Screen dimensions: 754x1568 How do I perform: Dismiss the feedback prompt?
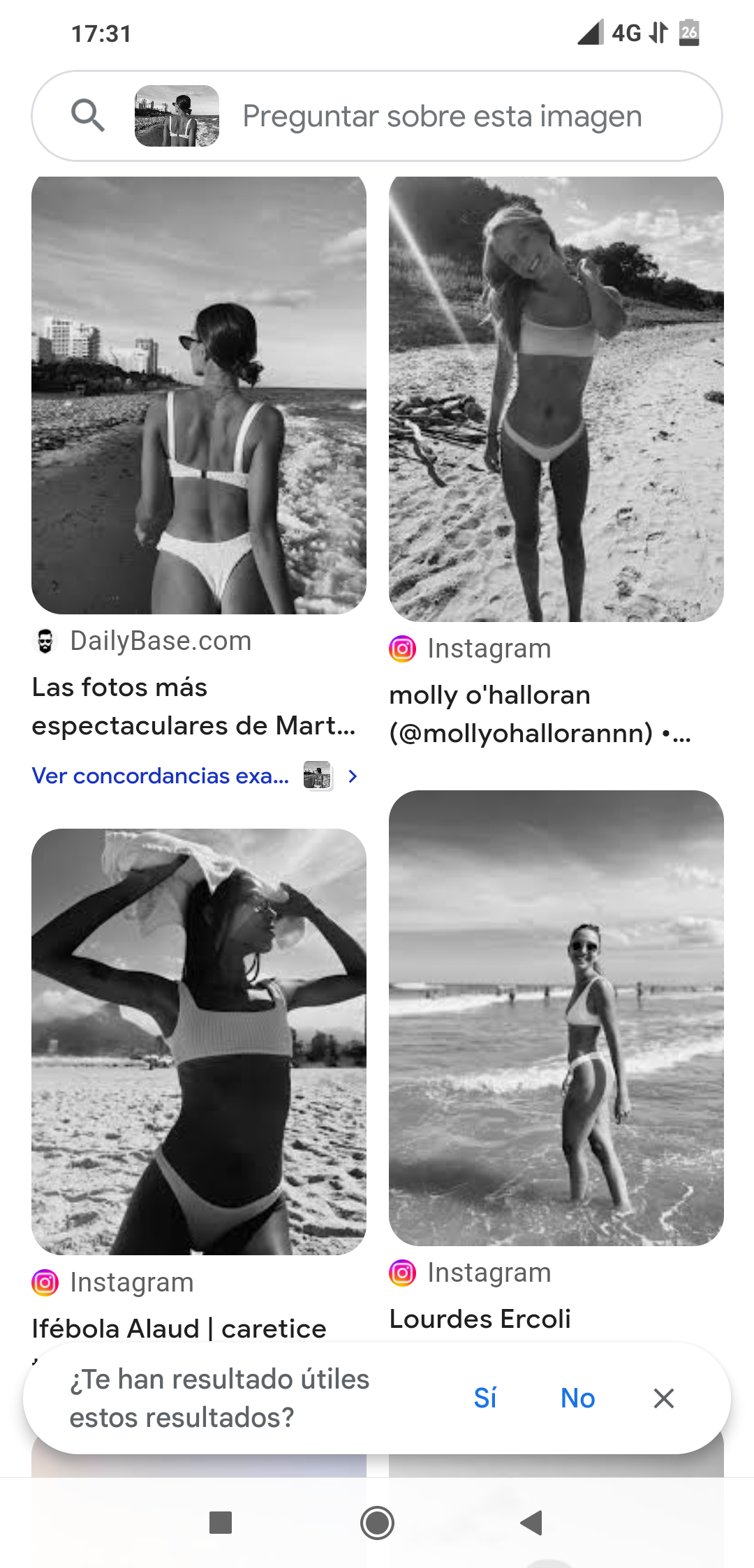[663, 1398]
